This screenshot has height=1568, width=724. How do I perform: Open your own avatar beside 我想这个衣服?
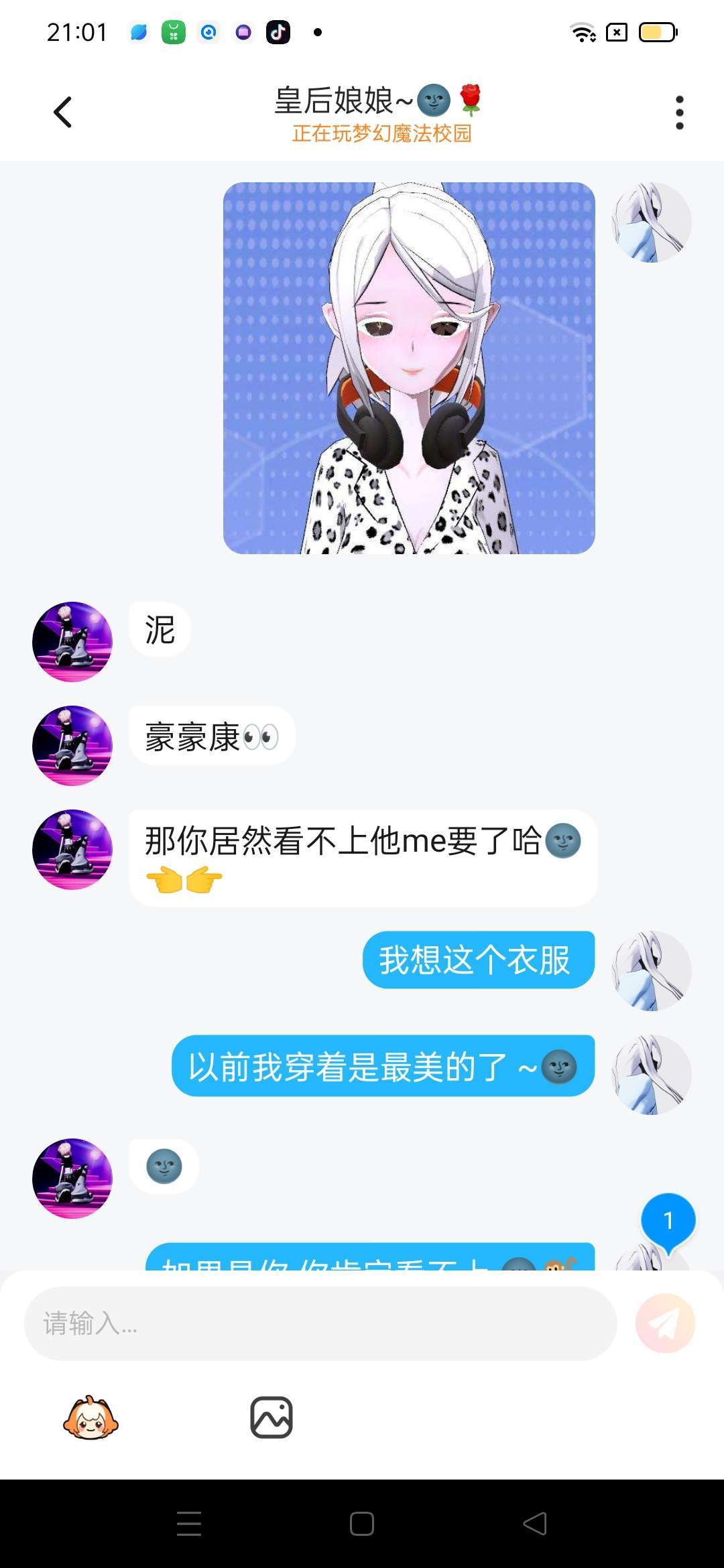click(x=651, y=970)
